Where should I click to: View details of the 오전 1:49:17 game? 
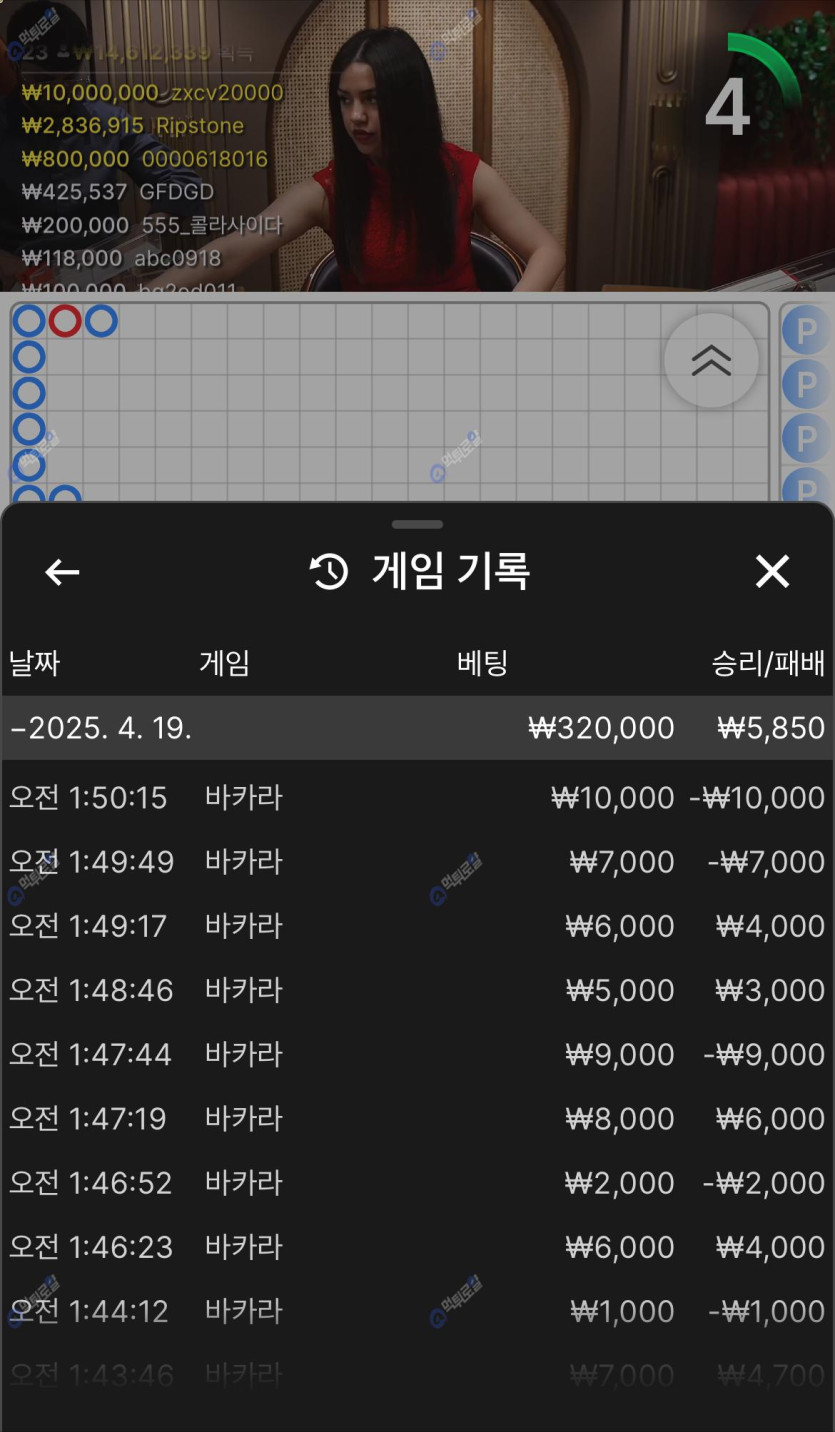coord(417,926)
